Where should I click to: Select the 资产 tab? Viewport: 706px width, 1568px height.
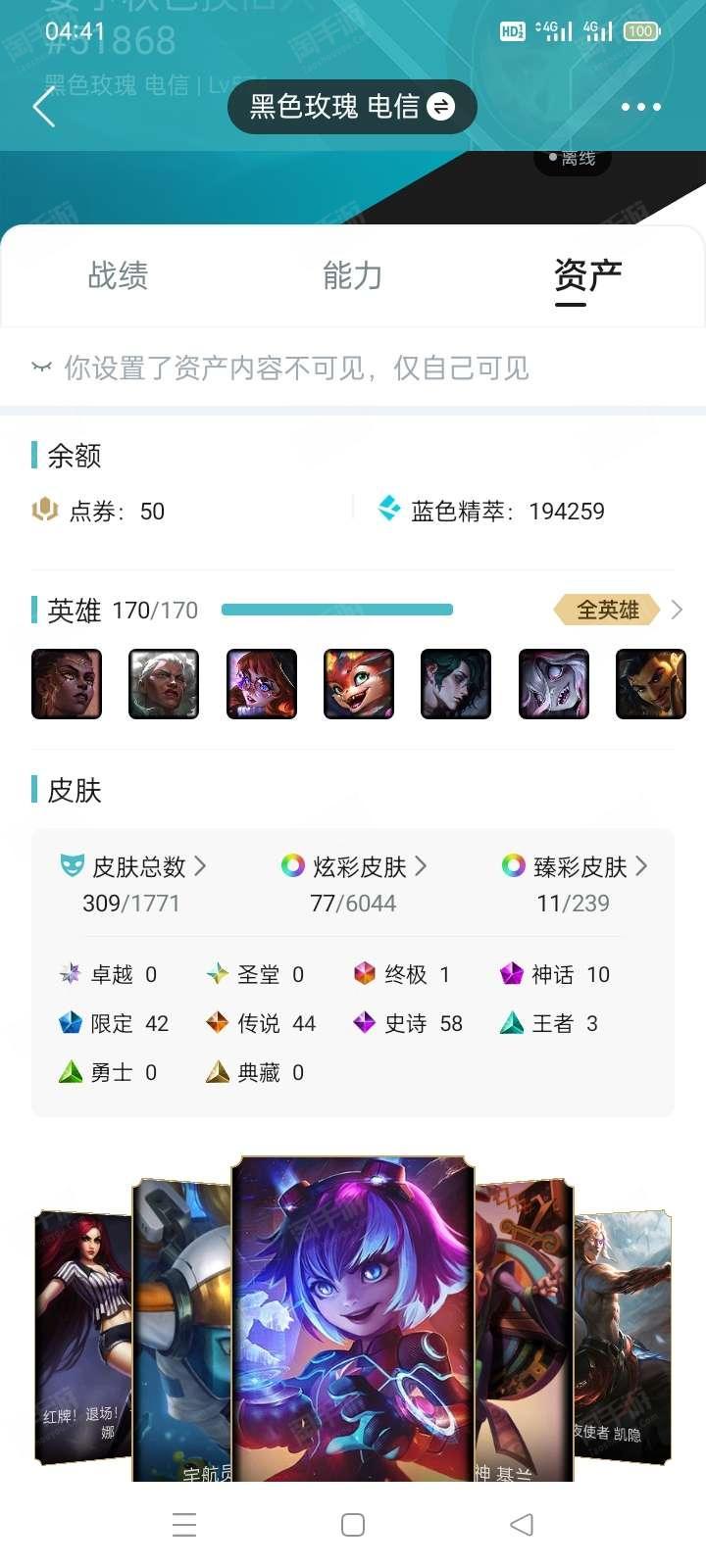(x=587, y=276)
